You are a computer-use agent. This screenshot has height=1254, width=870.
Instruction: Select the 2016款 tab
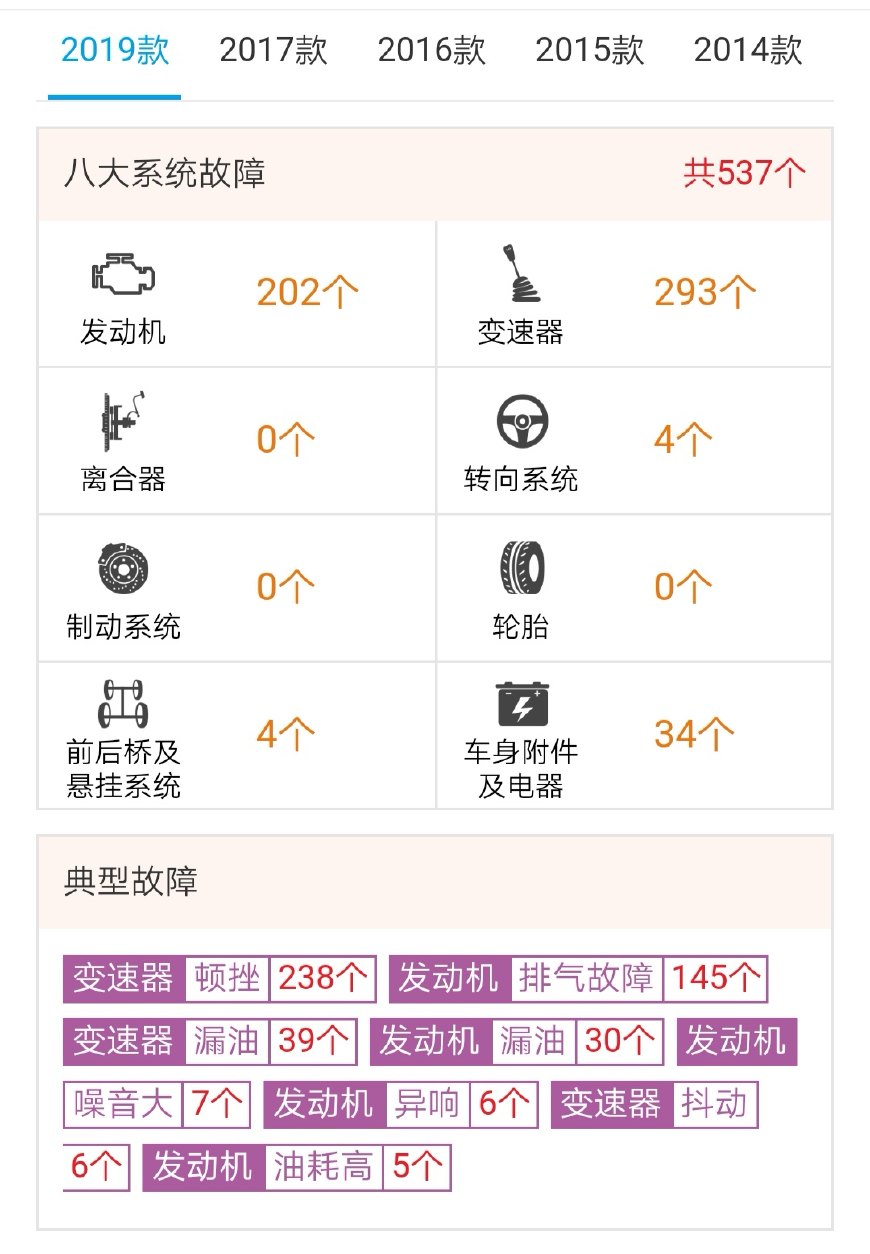[x=432, y=50]
